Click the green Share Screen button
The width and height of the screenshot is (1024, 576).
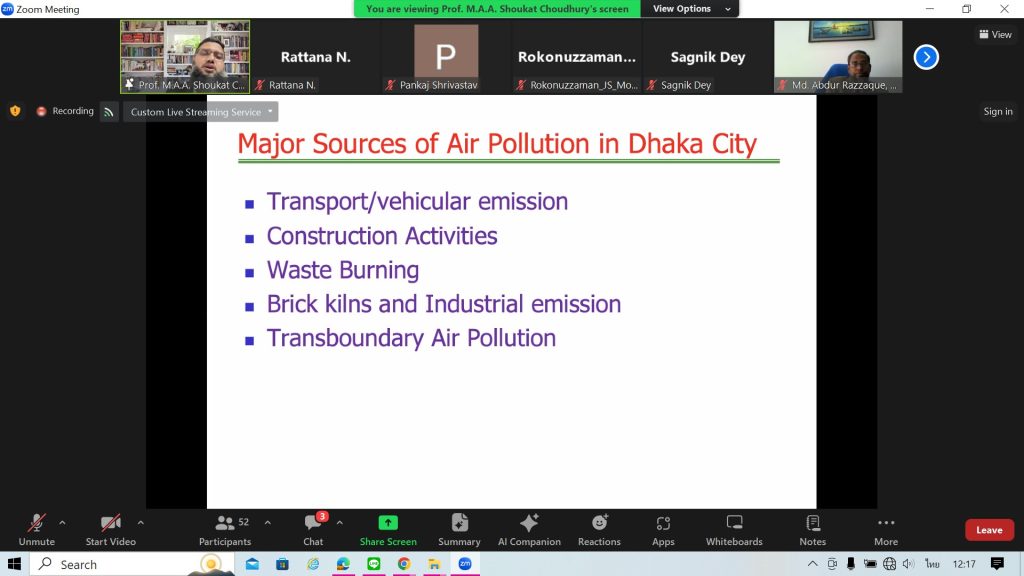click(388, 528)
